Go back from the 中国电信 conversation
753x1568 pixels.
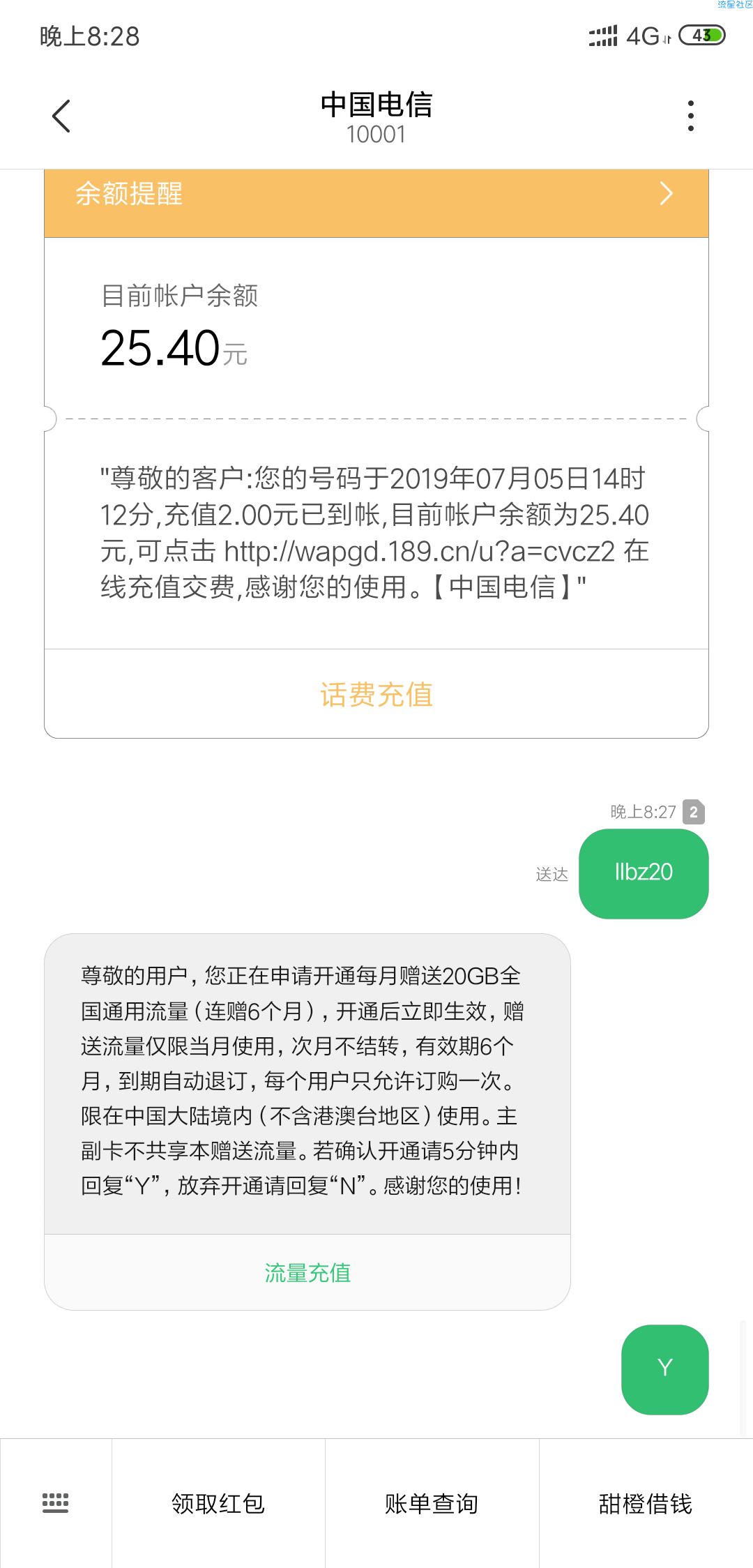(61, 116)
